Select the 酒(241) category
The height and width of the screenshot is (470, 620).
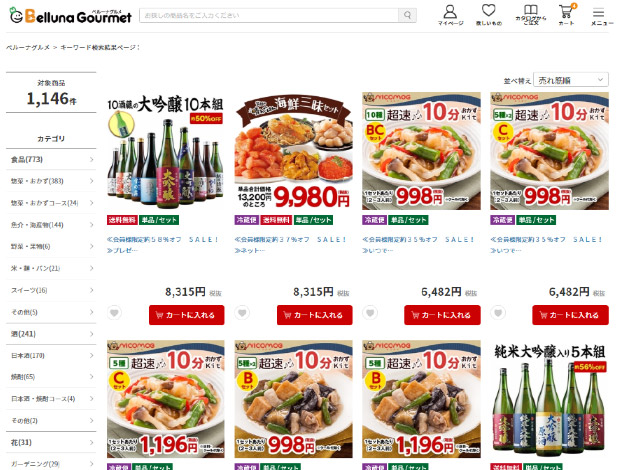(50, 333)
